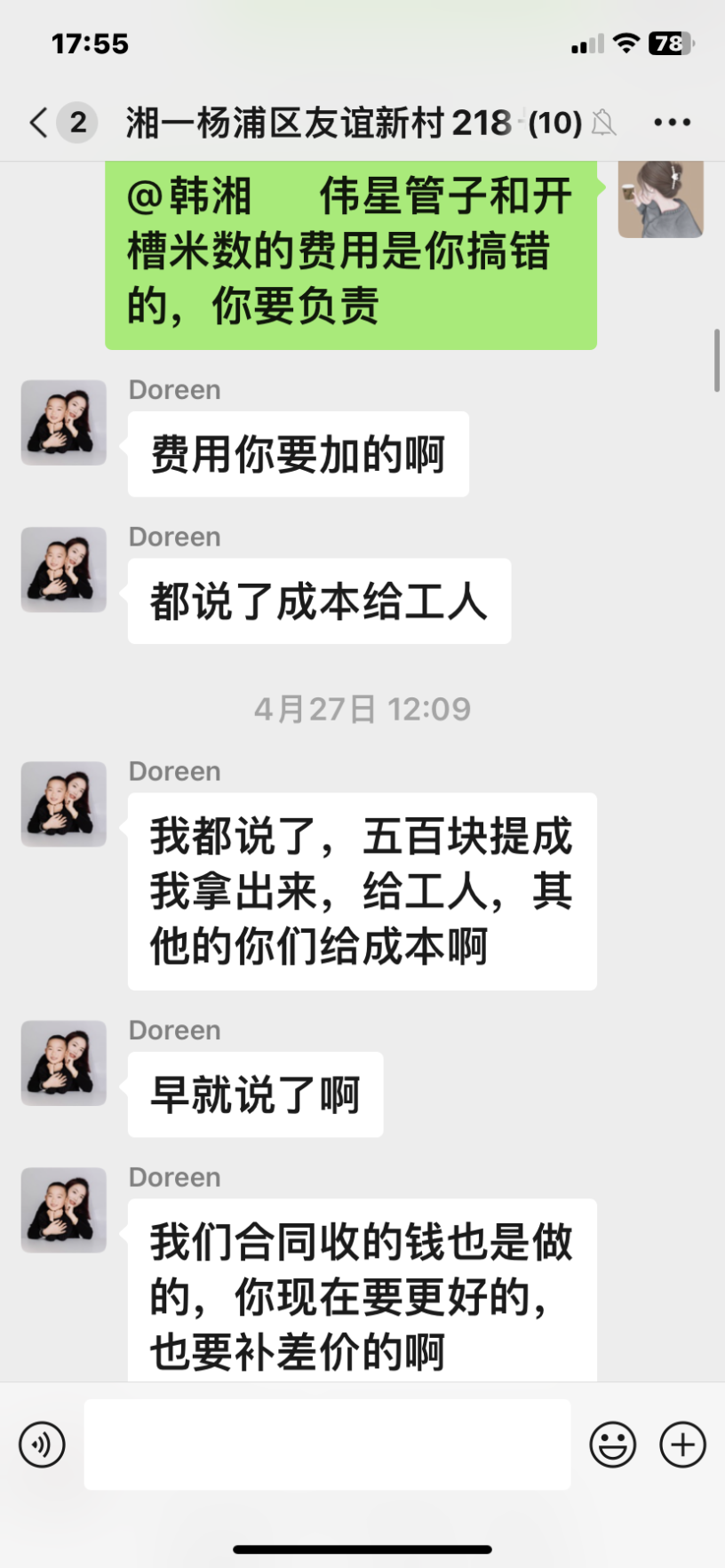Open sender's avatar beside the green message
The image size is (725, 1568).
[x=660, y=199]
